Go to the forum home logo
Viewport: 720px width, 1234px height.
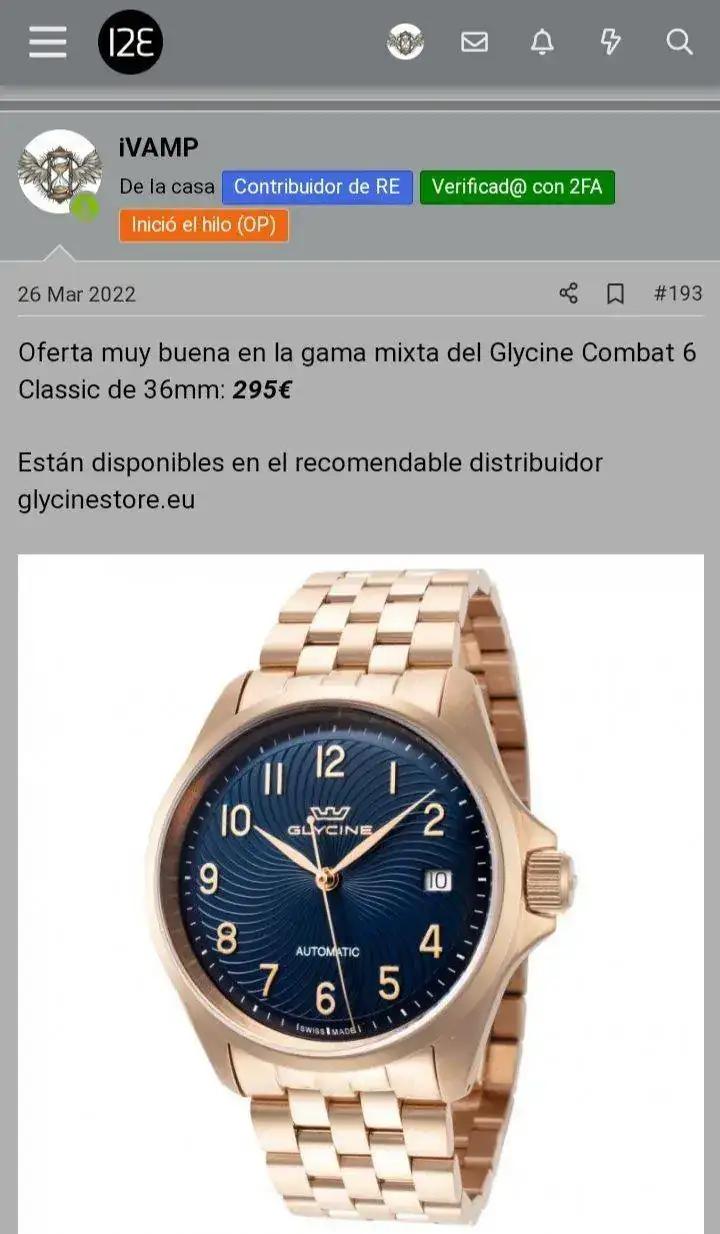(x=130, y=43)
